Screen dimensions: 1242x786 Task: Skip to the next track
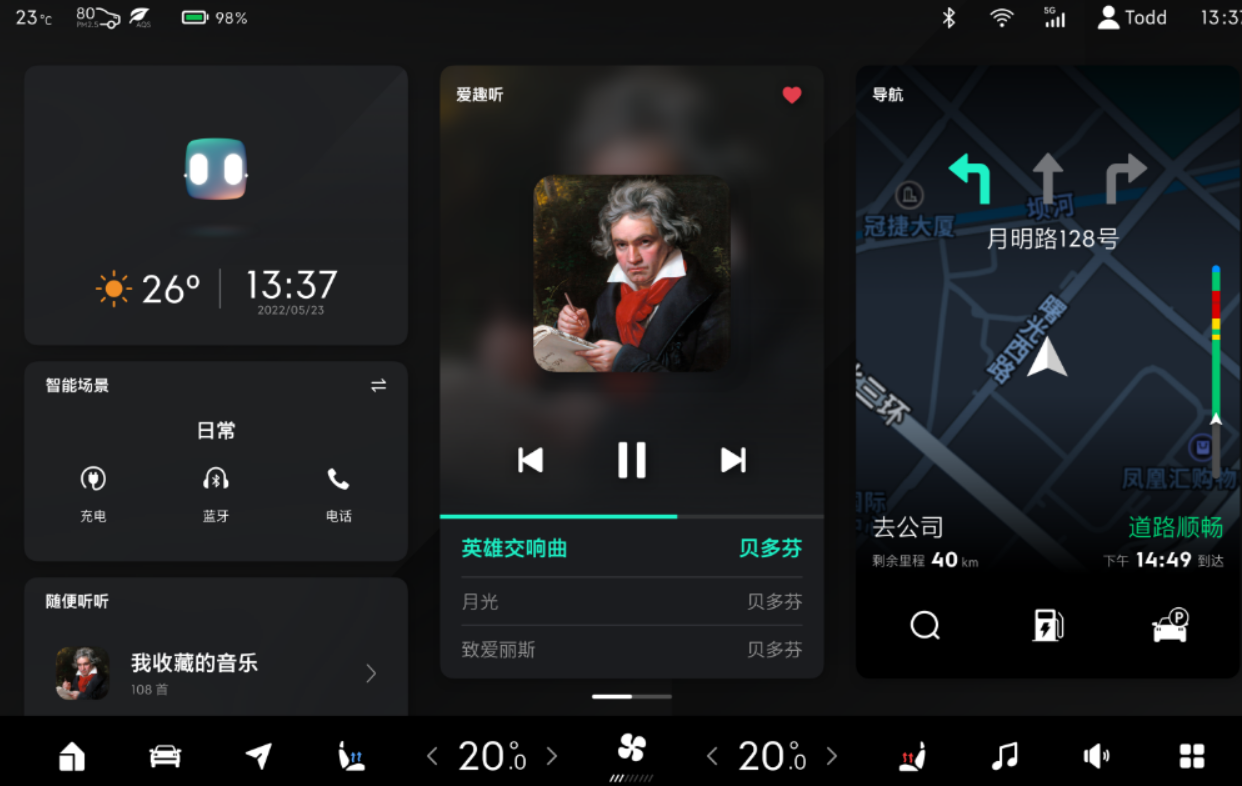pos(733,460)
